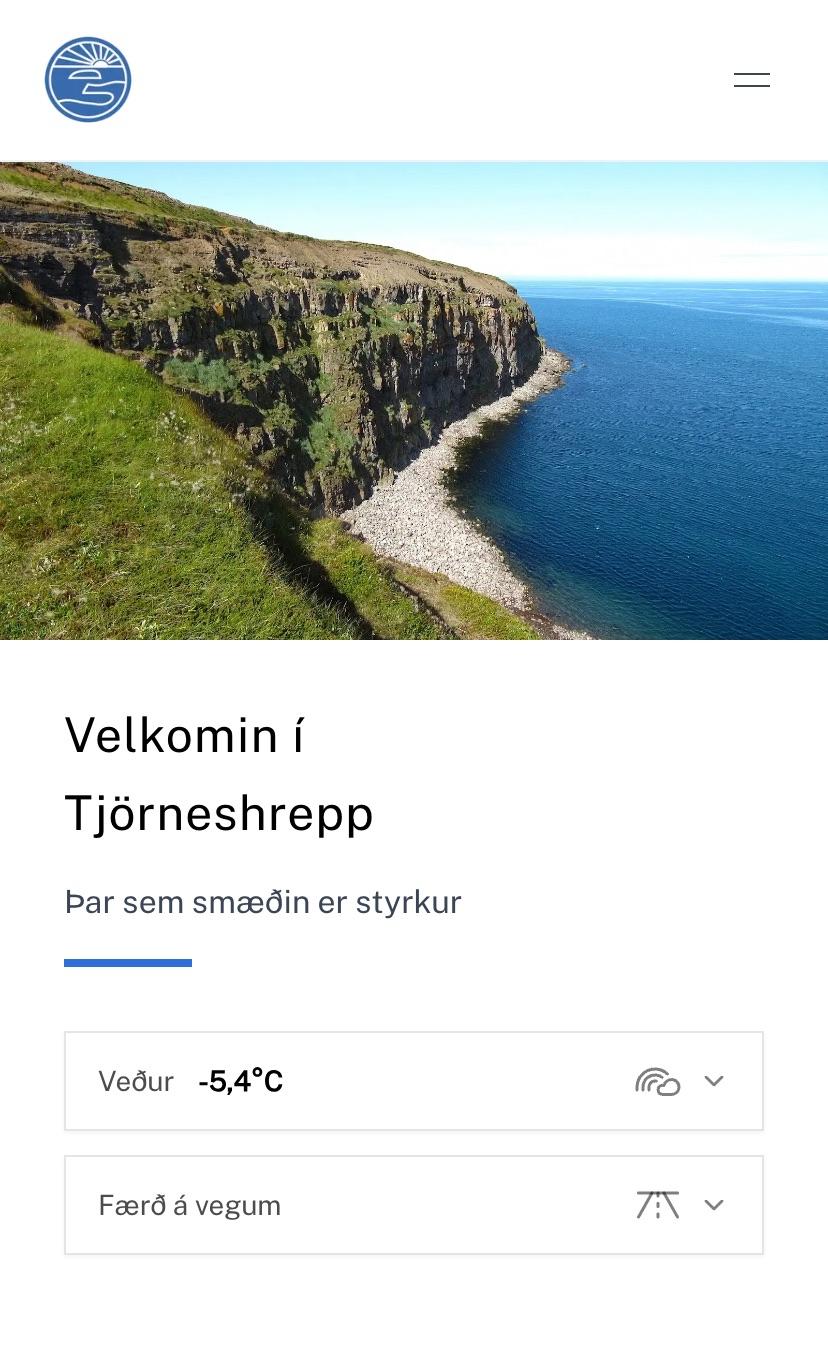828x1367 pixels.
Task: Open the hamburger navigation menu
Action: pyautogui.click(x=752, y=80)
